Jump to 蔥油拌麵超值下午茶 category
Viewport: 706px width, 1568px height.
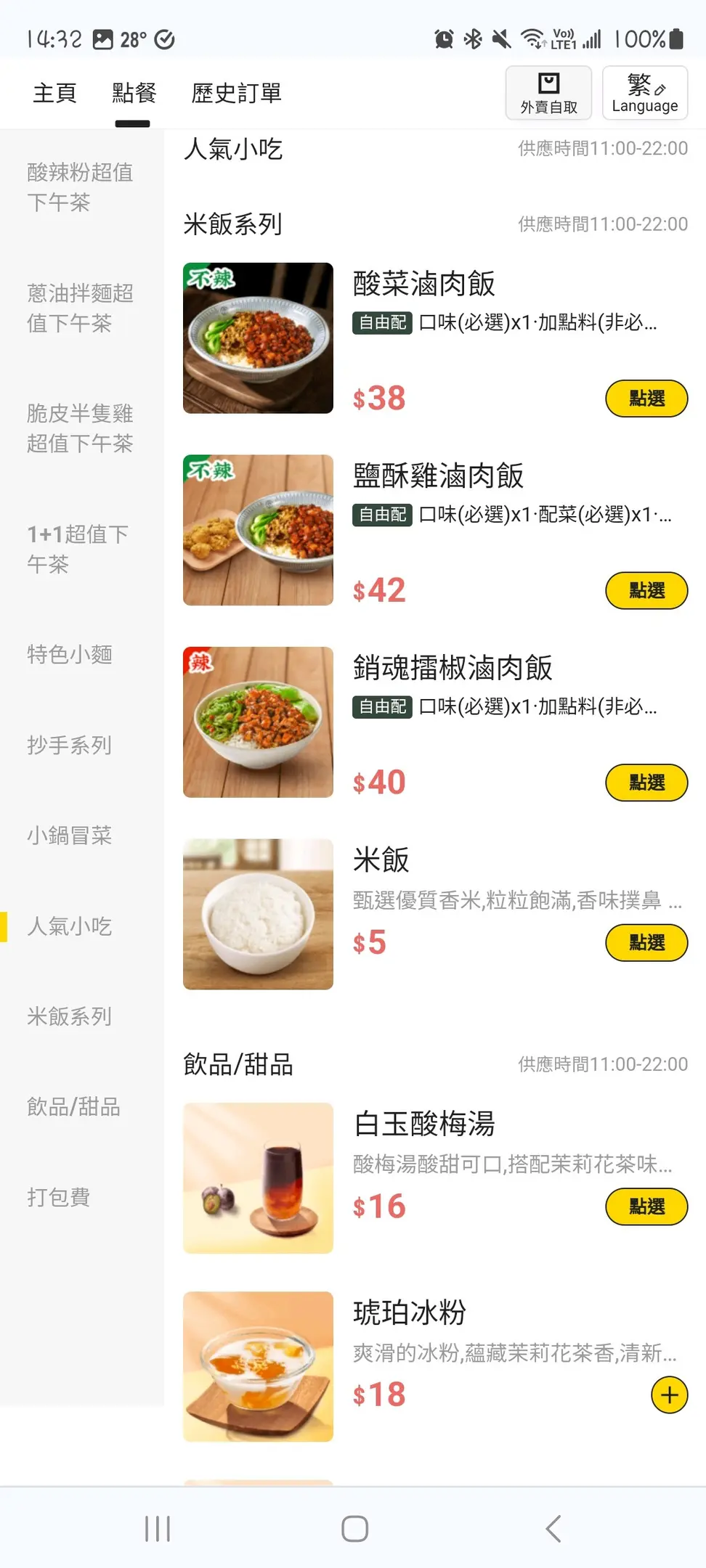point(80,308)
